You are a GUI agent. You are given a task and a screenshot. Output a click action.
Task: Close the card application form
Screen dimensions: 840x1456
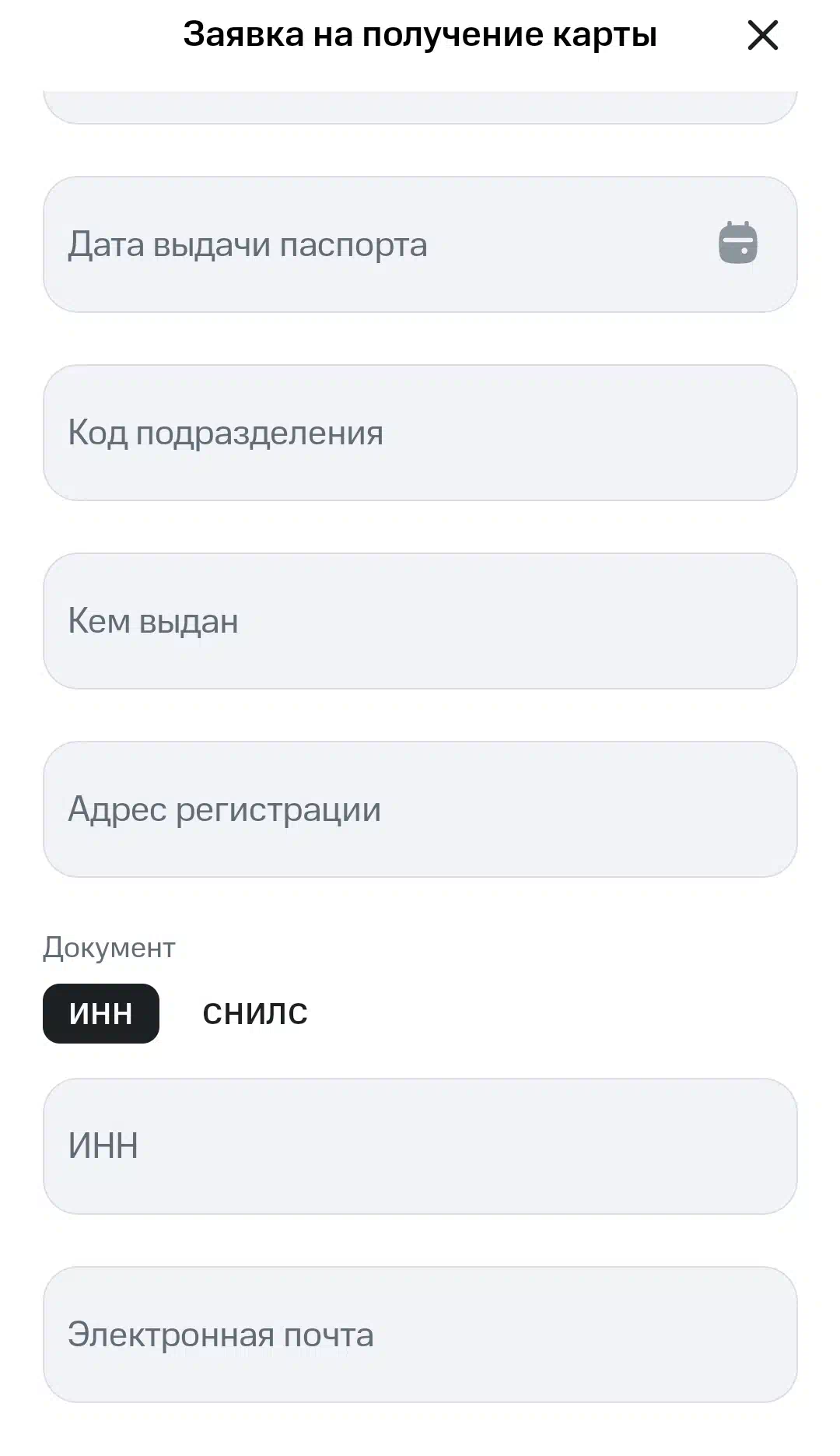click(762, 35)
